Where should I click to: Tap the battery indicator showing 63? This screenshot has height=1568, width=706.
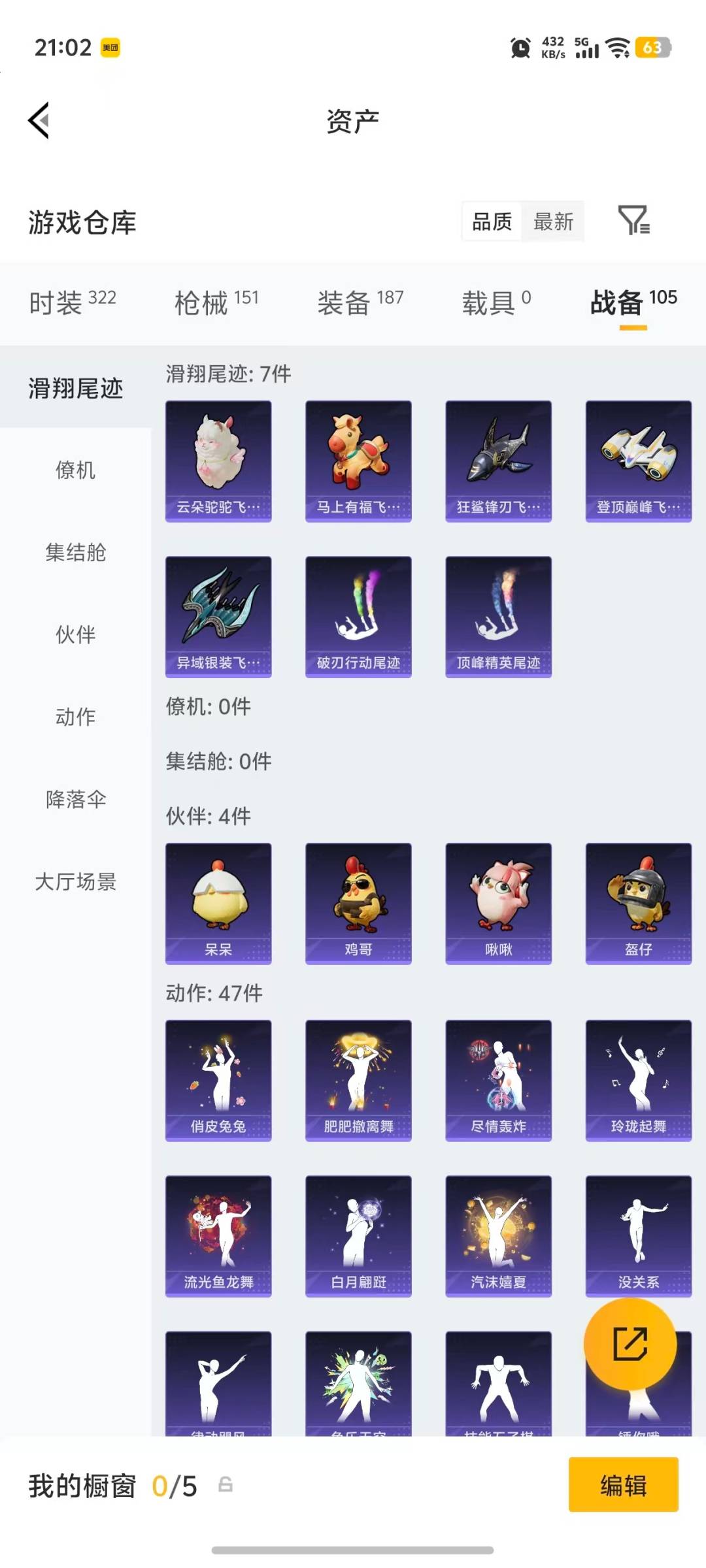(654, 48)
